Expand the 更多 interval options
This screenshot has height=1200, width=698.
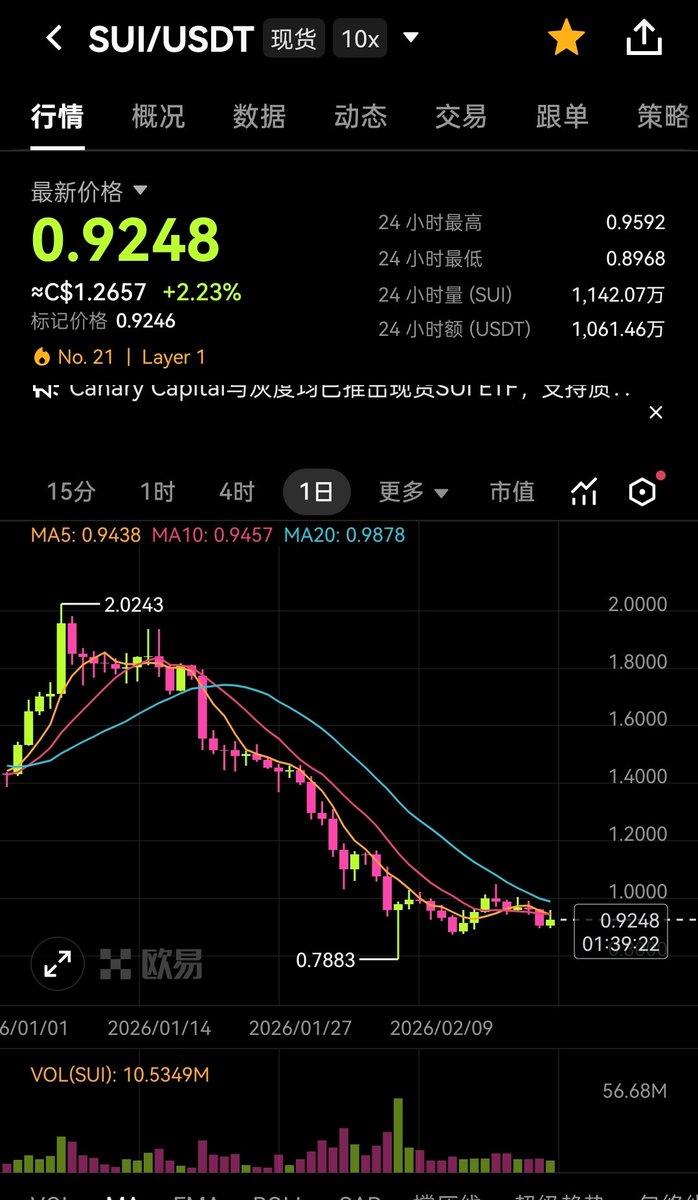[412, 492]
